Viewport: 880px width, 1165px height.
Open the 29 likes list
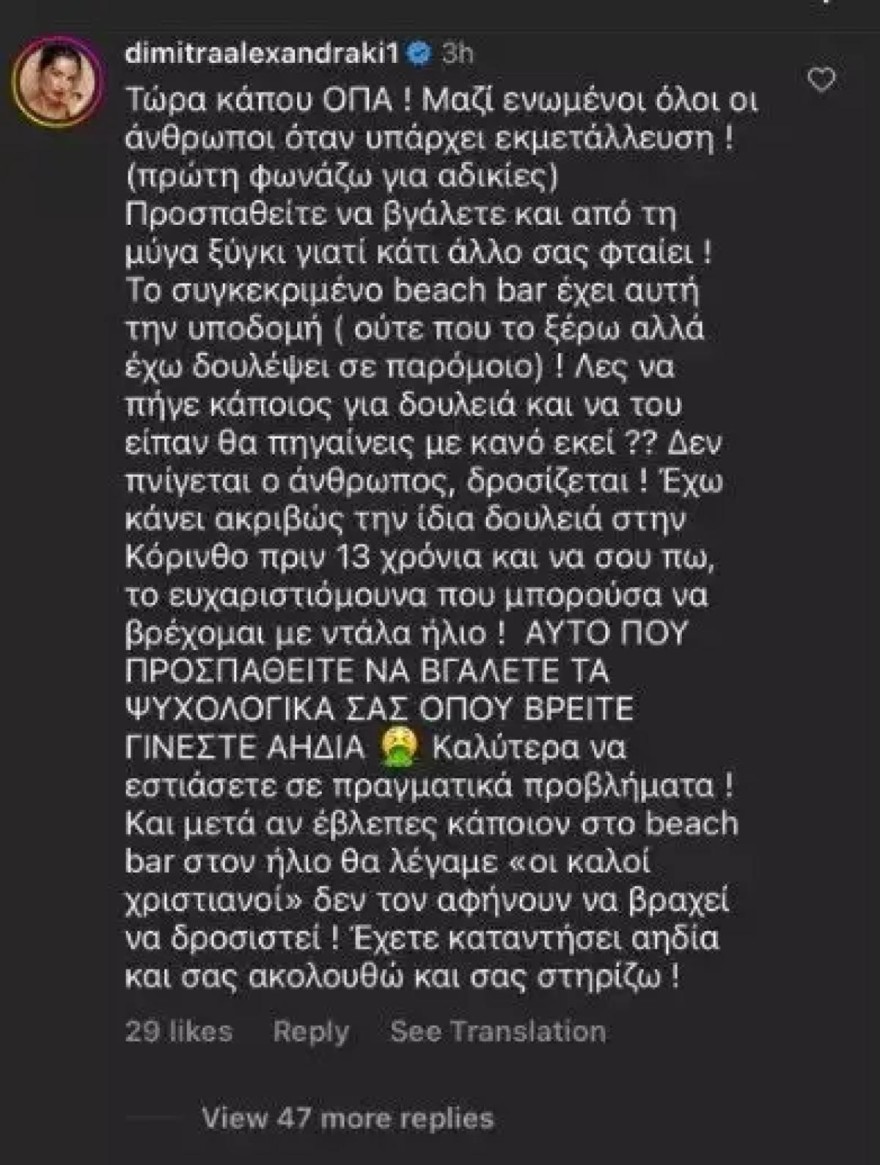coord(179,1031)
